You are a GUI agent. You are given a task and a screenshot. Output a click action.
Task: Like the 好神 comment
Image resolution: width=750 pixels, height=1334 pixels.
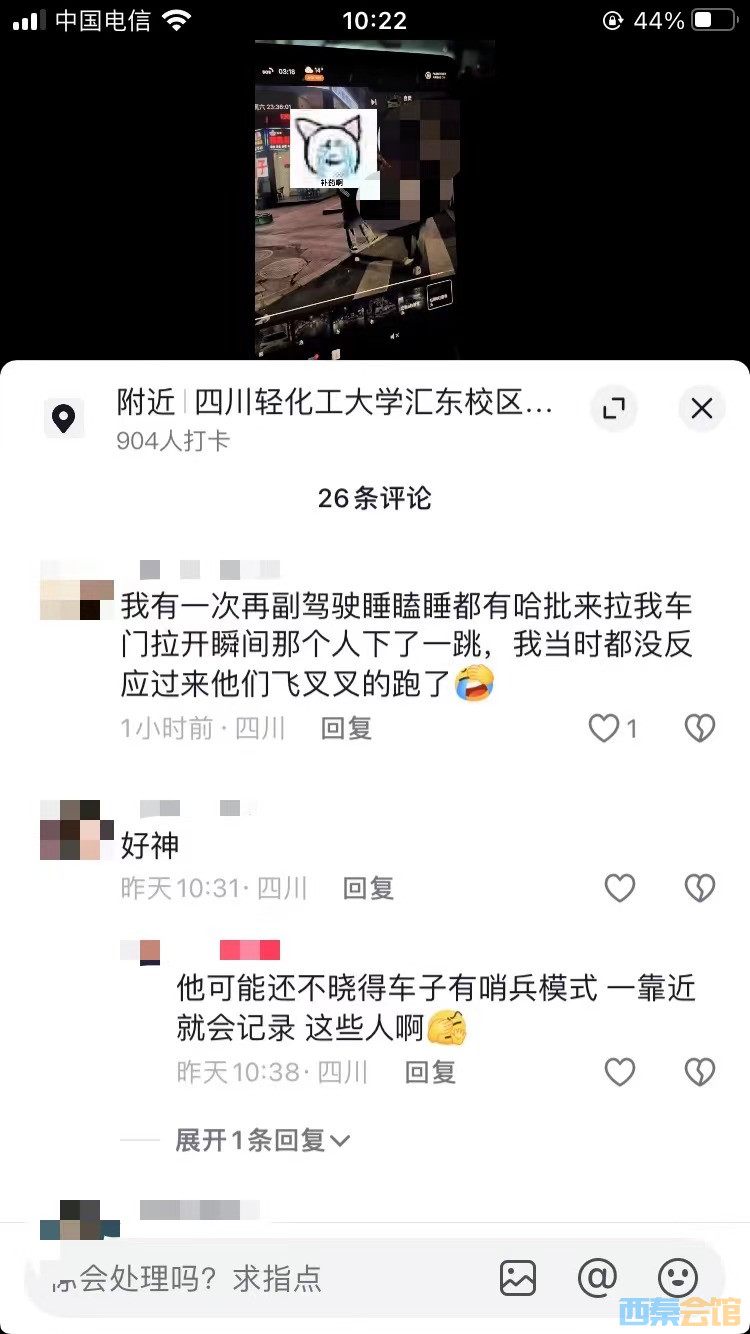[620, 888]
